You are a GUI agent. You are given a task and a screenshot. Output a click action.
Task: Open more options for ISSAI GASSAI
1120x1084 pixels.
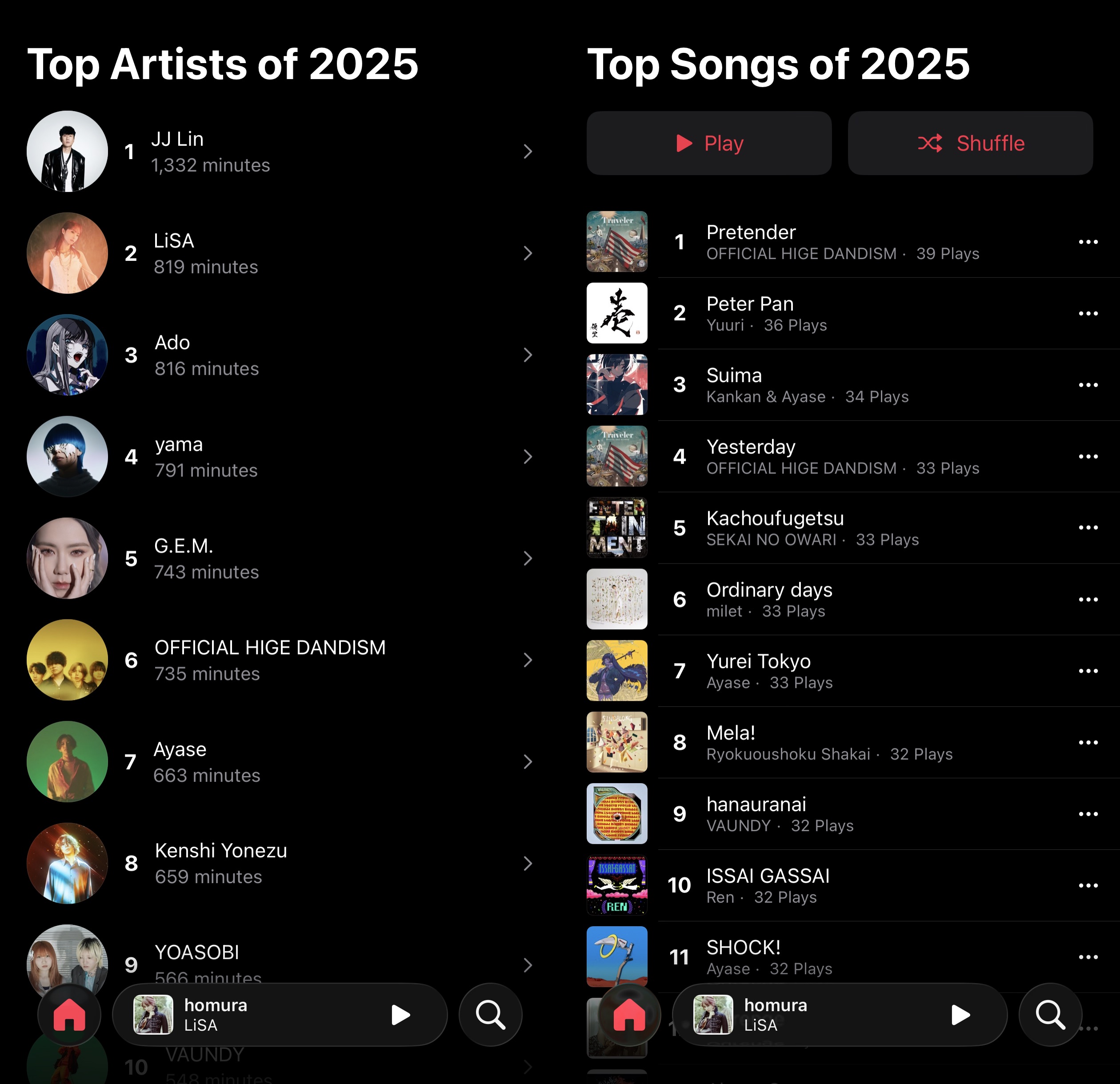(1088, 885)
